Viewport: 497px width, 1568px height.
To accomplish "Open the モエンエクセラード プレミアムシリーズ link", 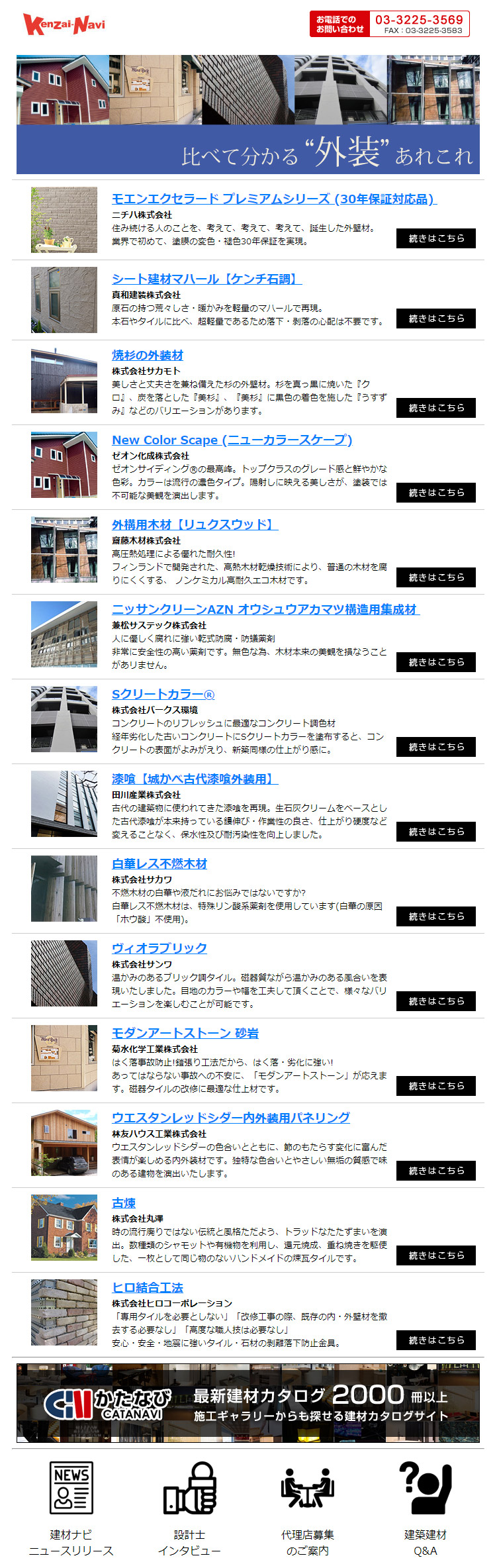I will coord(273,199).
